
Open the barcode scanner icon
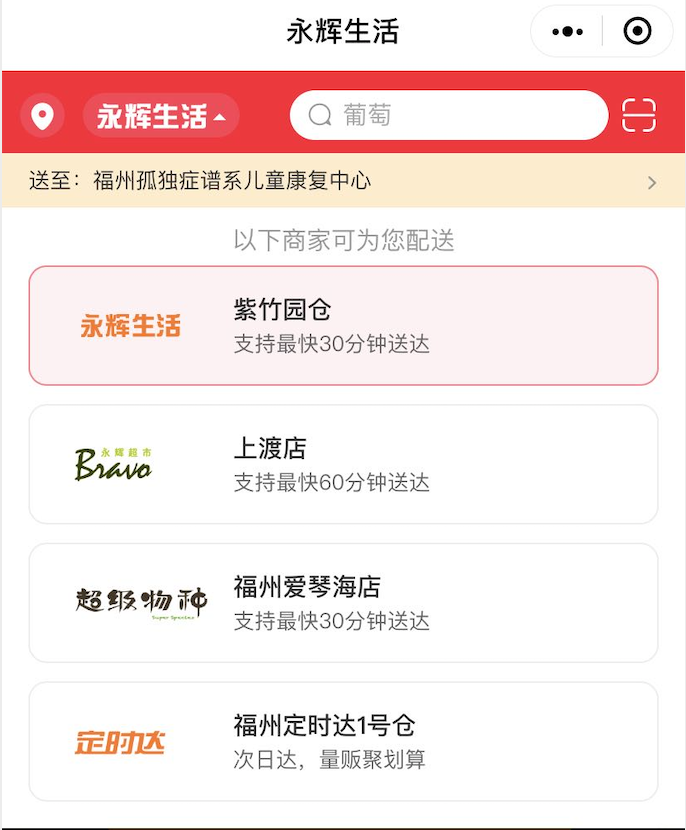pos(638,116)
